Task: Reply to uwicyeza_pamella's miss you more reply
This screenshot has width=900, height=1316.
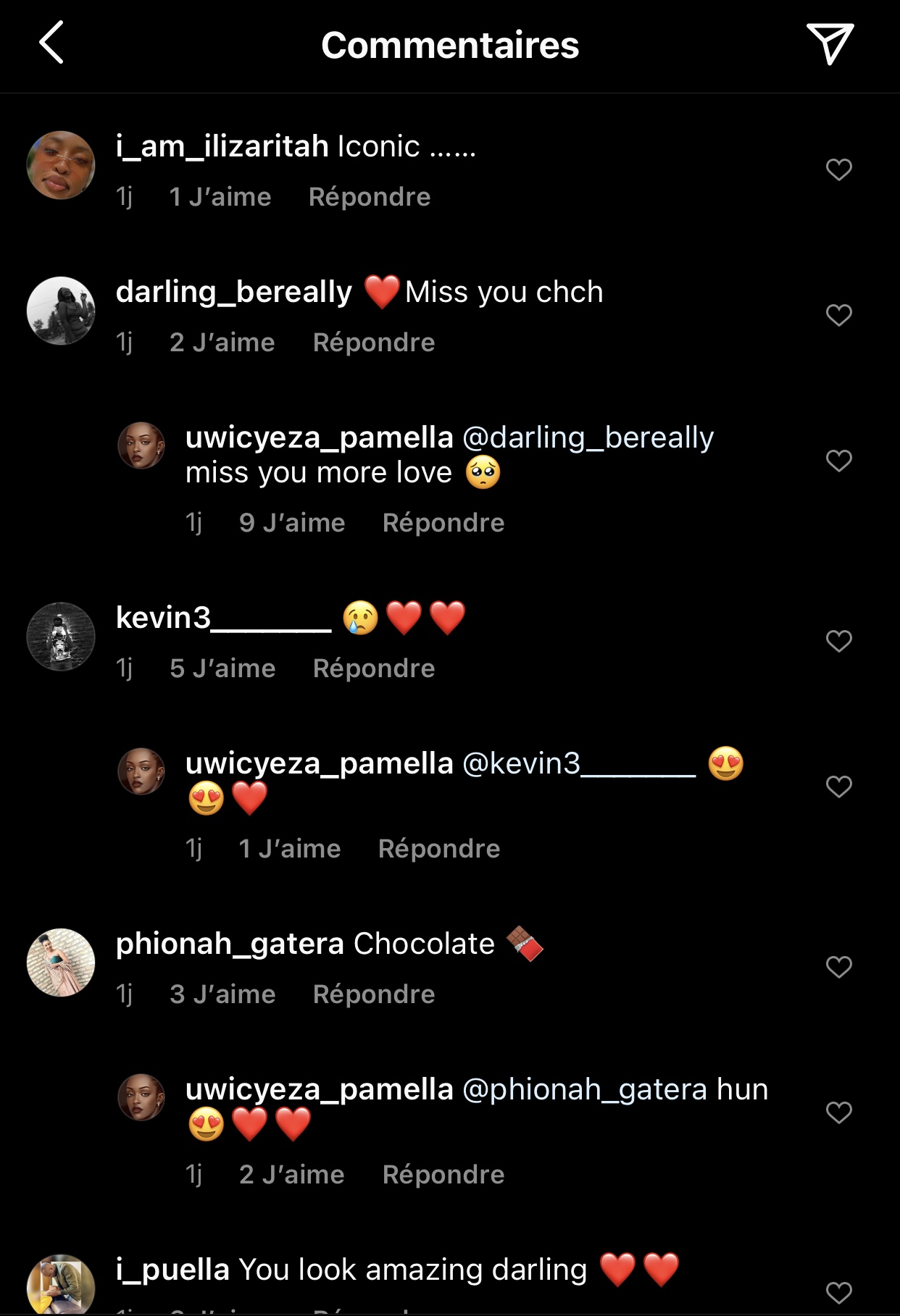Action: click(x=443, y=523)
